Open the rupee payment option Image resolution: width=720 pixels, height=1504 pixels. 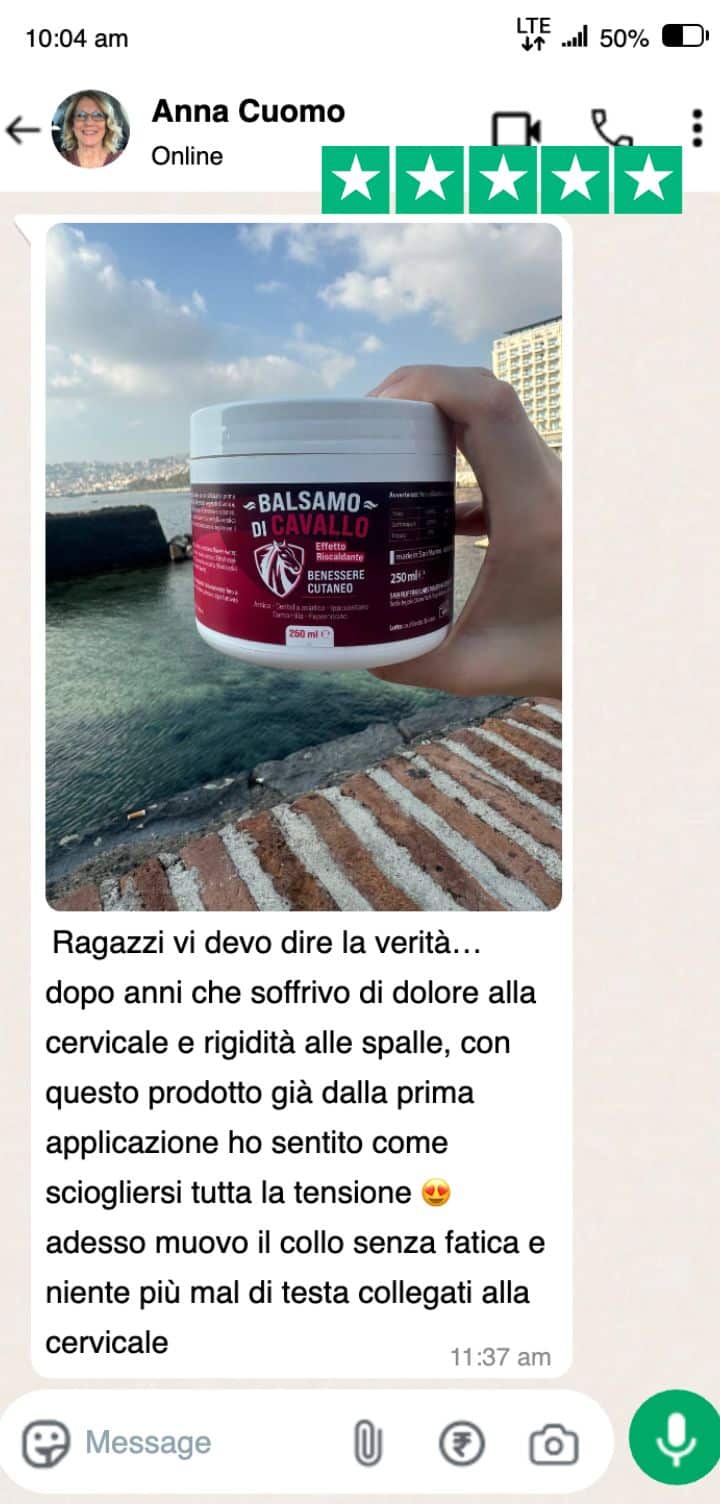(x=462, y=1443)
